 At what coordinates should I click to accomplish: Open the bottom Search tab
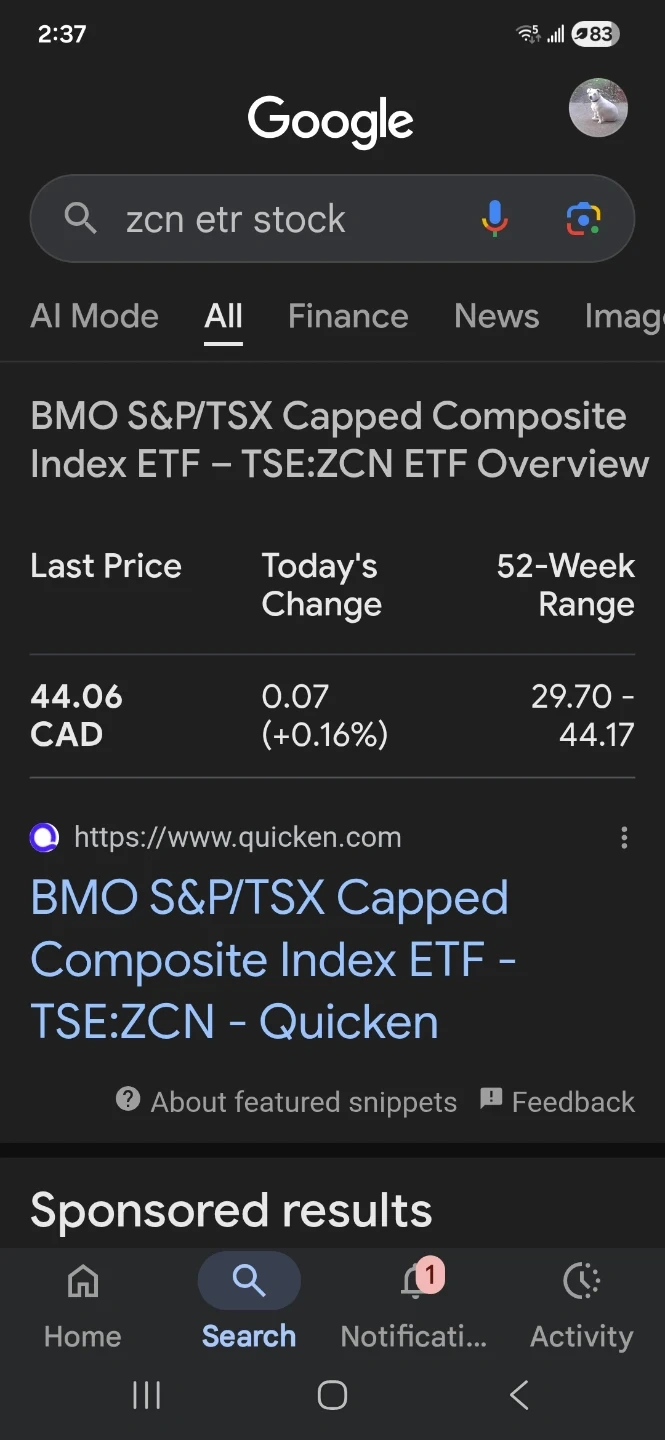point(249,1304)
